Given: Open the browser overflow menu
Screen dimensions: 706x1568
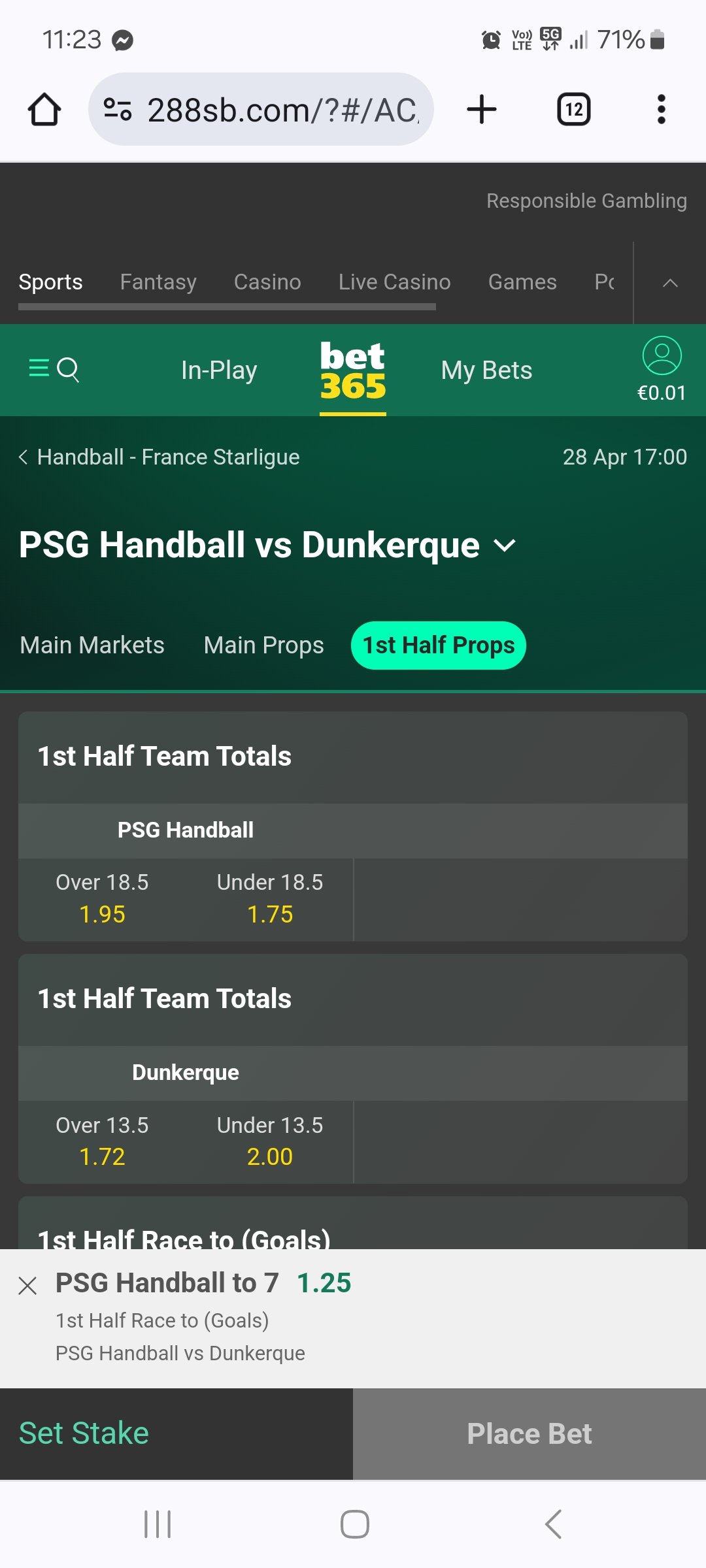Looking at the screenshot, I should 661,109.
